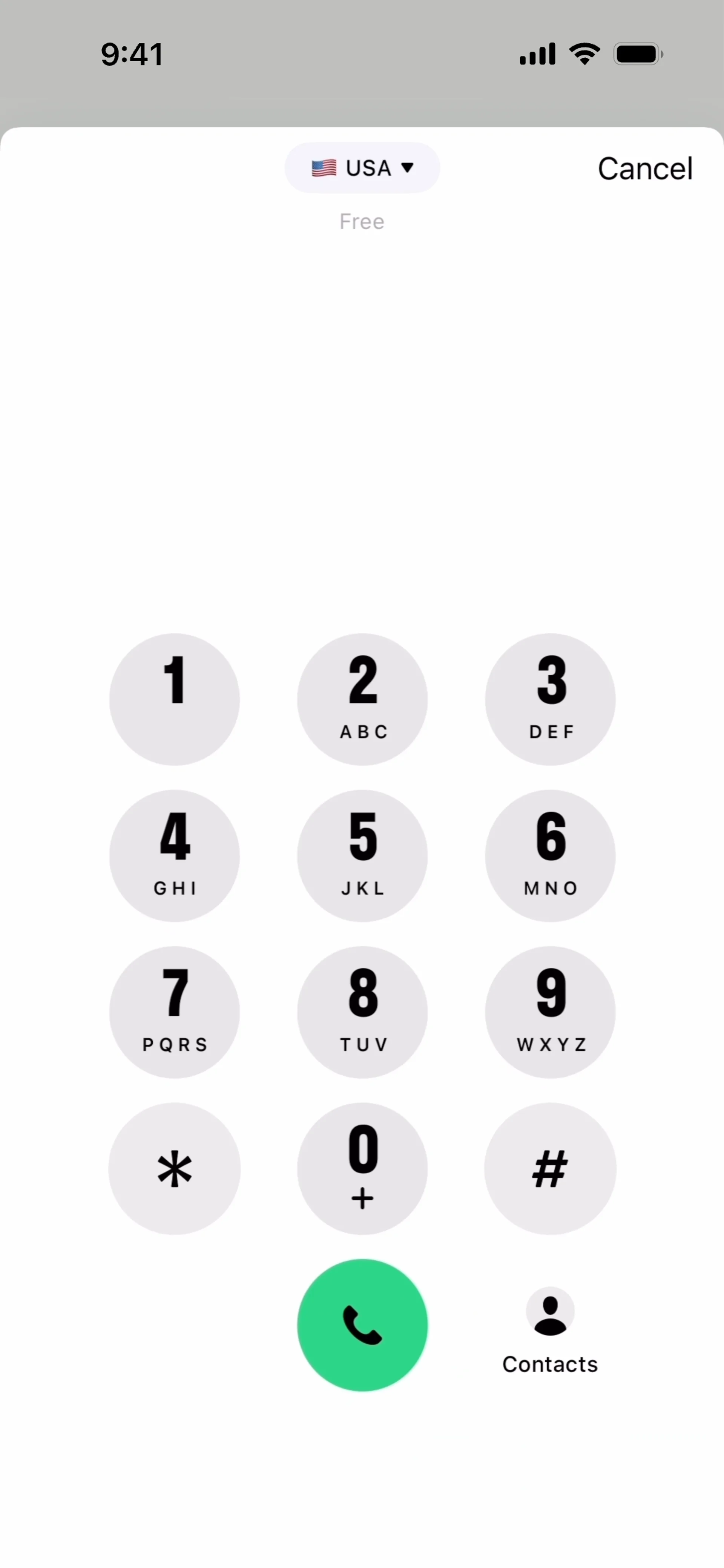Image resolution: width=724 pixels, height=1568 pixels.
Task: Open the USA country selector dropdown
Action: coord(362,168)
